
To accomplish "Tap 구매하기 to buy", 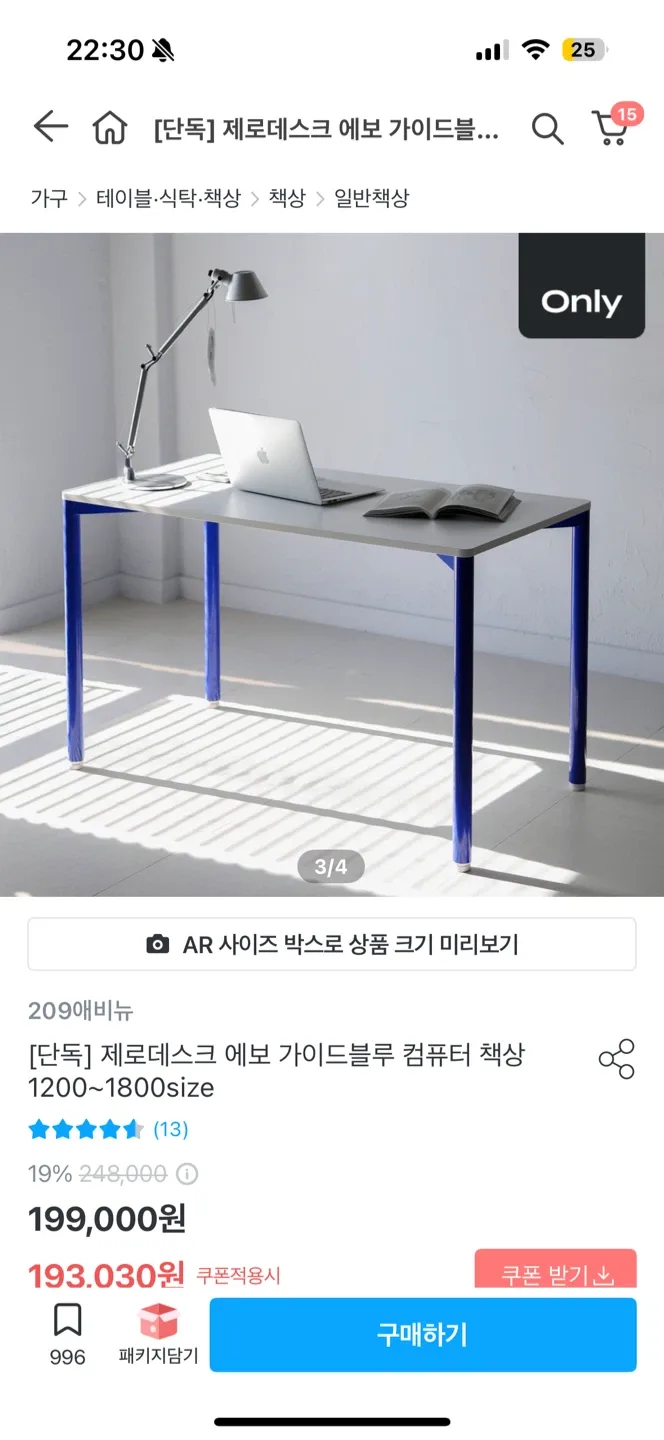I will tap(422, 1334).
